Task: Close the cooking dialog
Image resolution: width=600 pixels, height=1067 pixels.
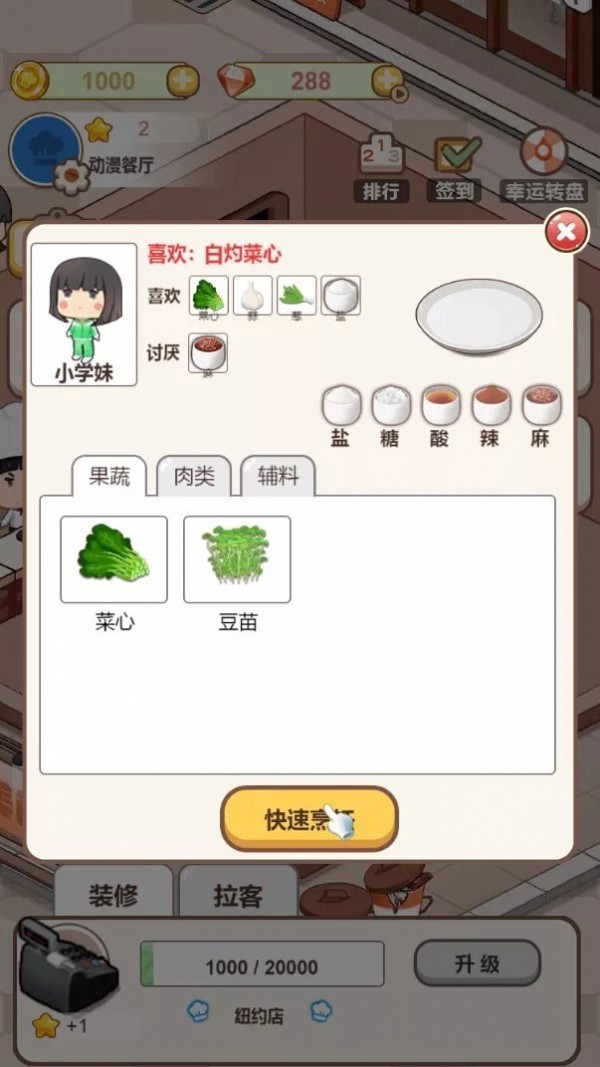Action: pyautogui.click(x=565, y=234)
